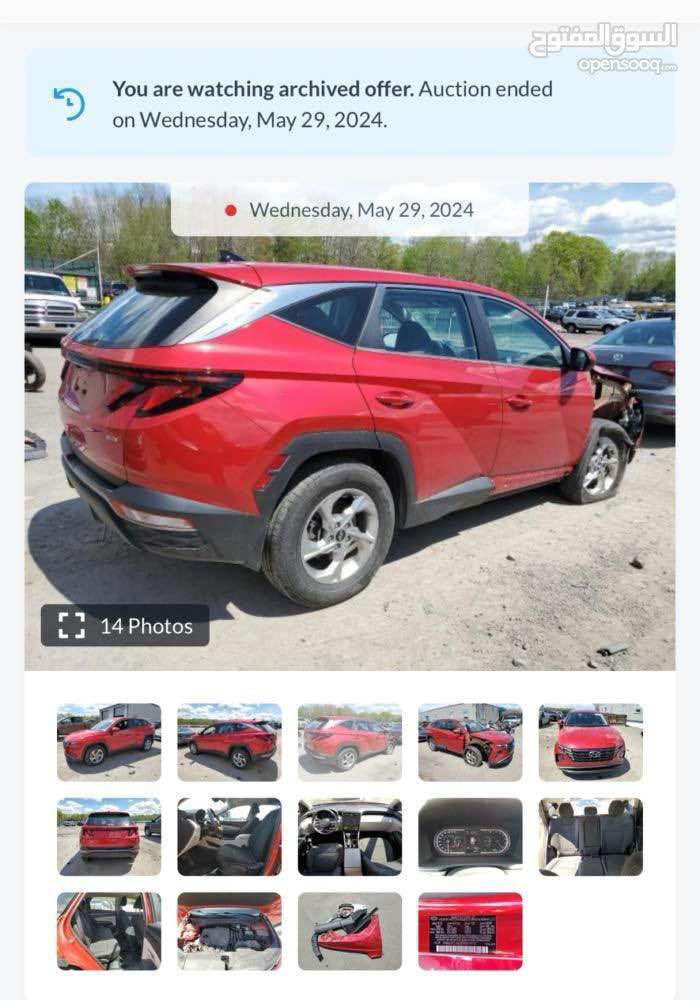View the rear seats thumbnail
This screenshot has width=700, height=1000.
pyautogui.click(x=590, y=836)
